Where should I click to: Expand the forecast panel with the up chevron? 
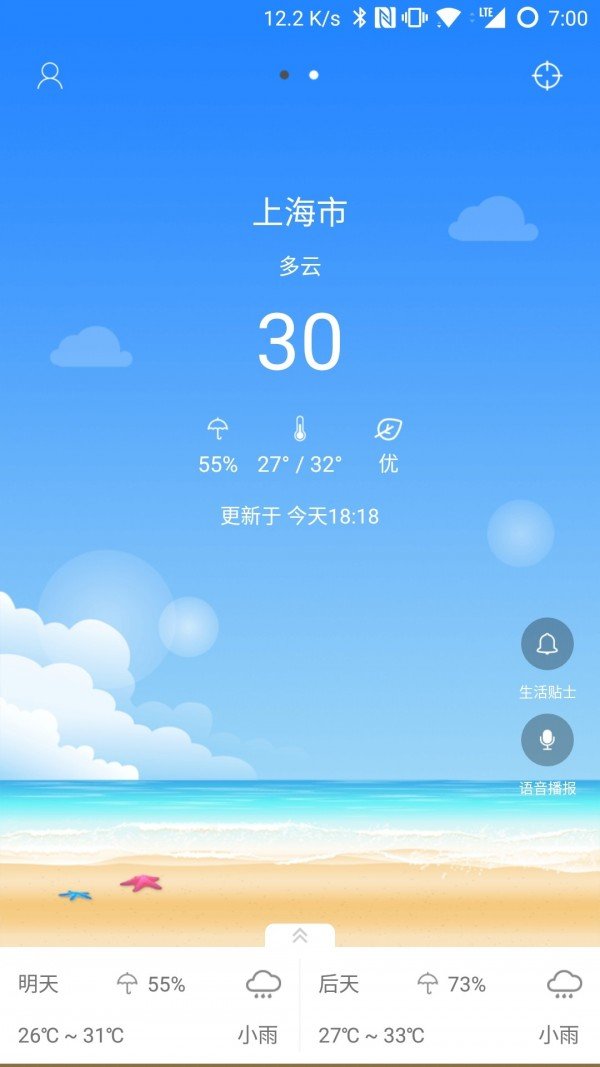(299, 936)
